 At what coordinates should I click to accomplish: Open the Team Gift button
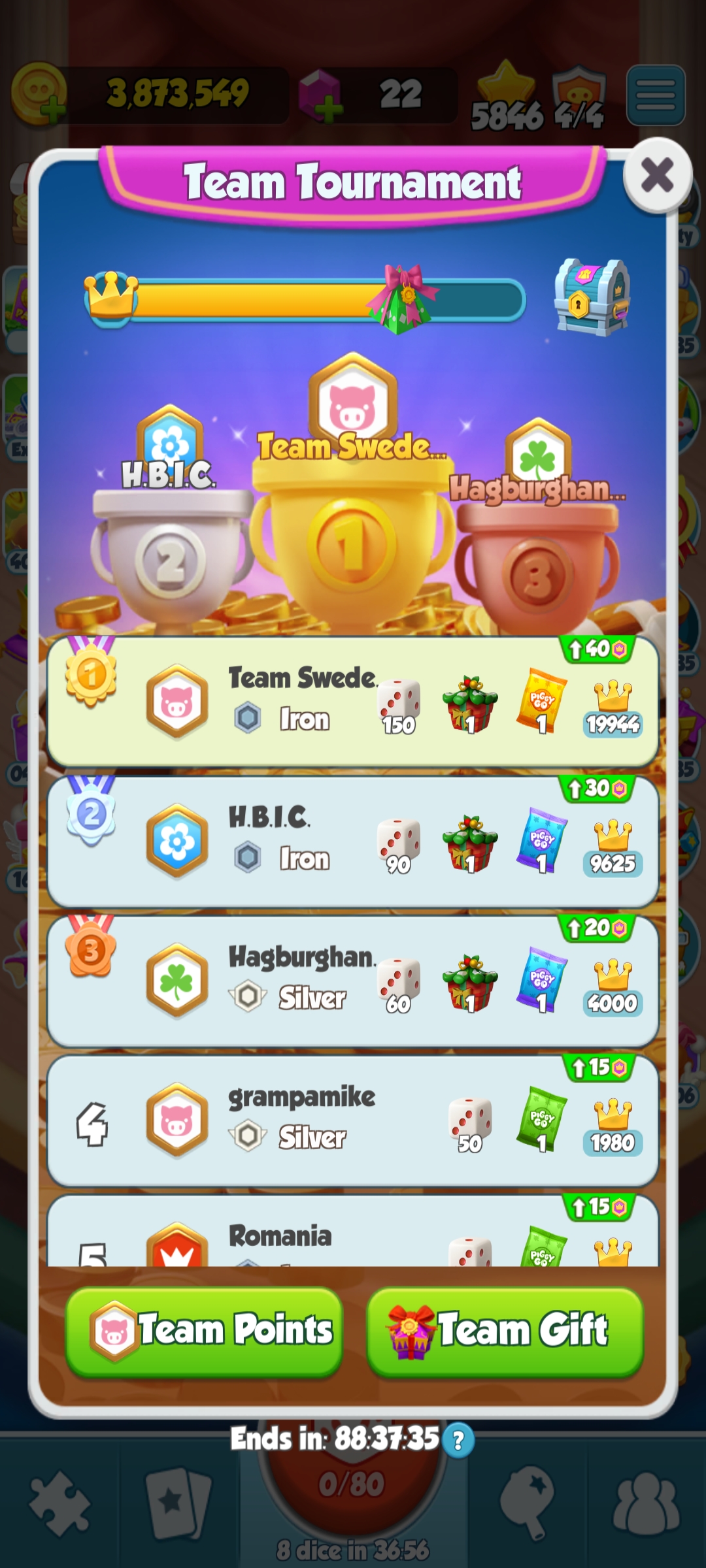pyautogui.click(x=505, y=1331)
